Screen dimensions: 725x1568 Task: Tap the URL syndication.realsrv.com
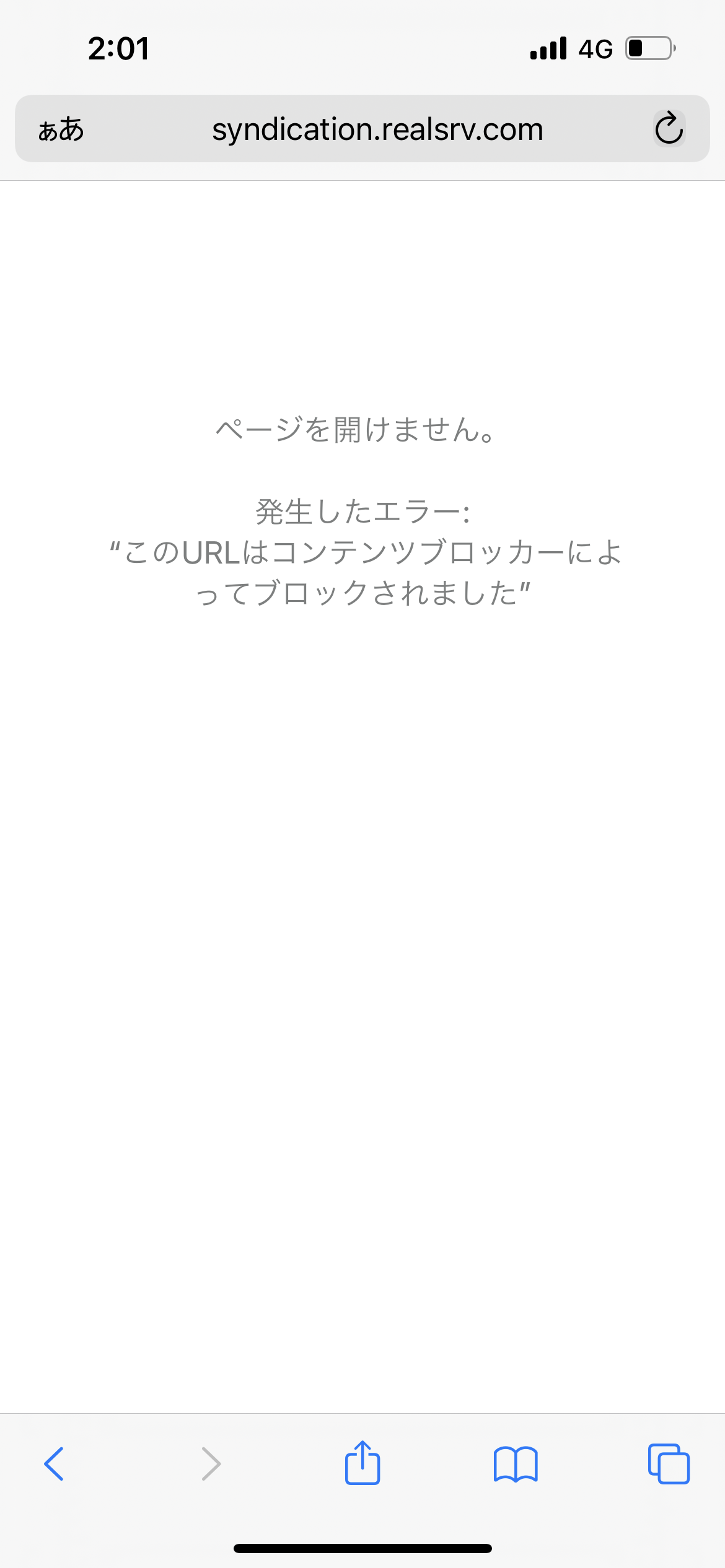tap(377, 129)
